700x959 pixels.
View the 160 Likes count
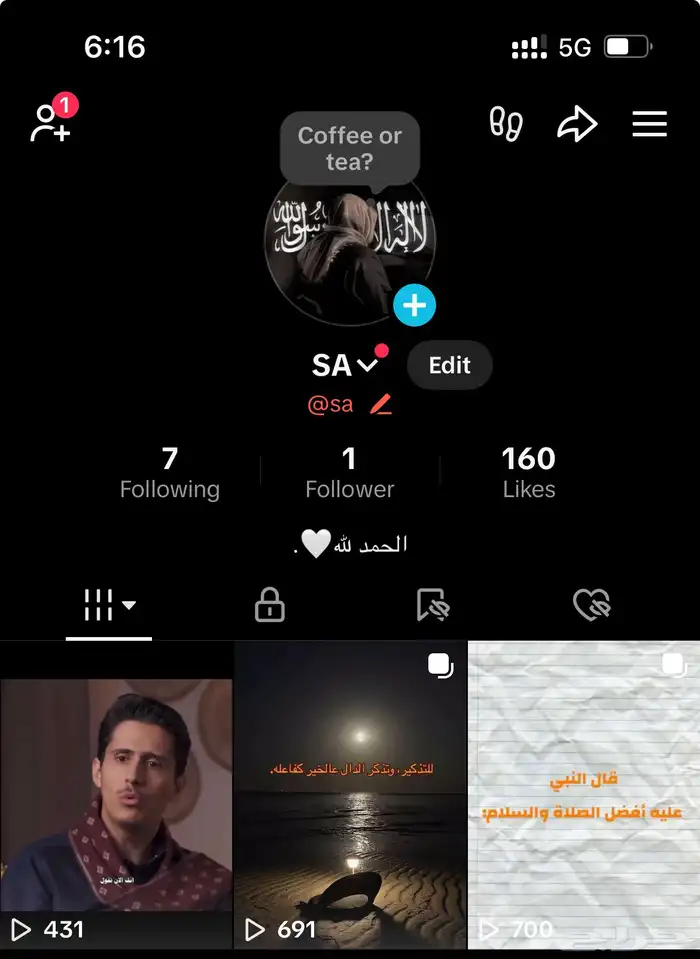(x=528, y=473)
